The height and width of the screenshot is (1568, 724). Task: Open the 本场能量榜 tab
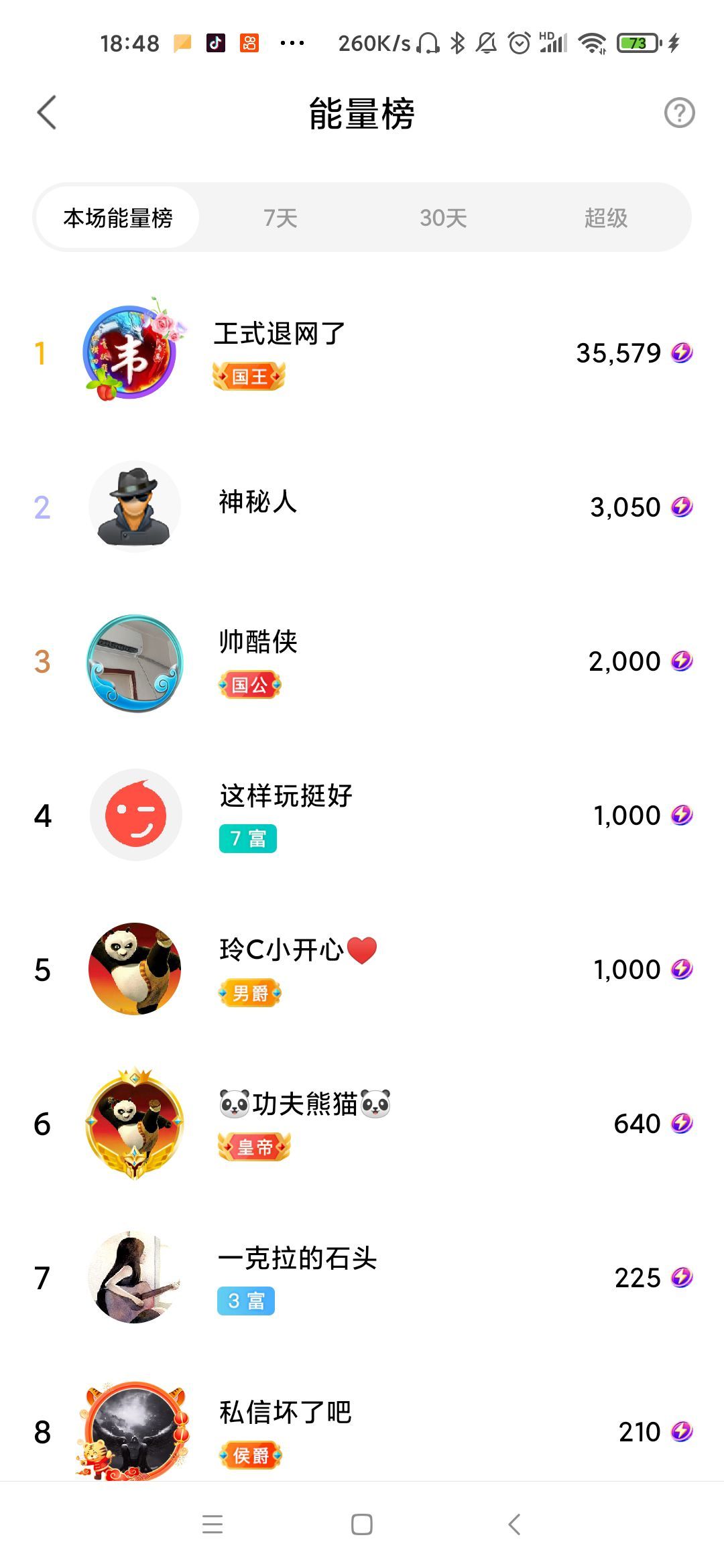pyautogui.click(x=117, y=218)
